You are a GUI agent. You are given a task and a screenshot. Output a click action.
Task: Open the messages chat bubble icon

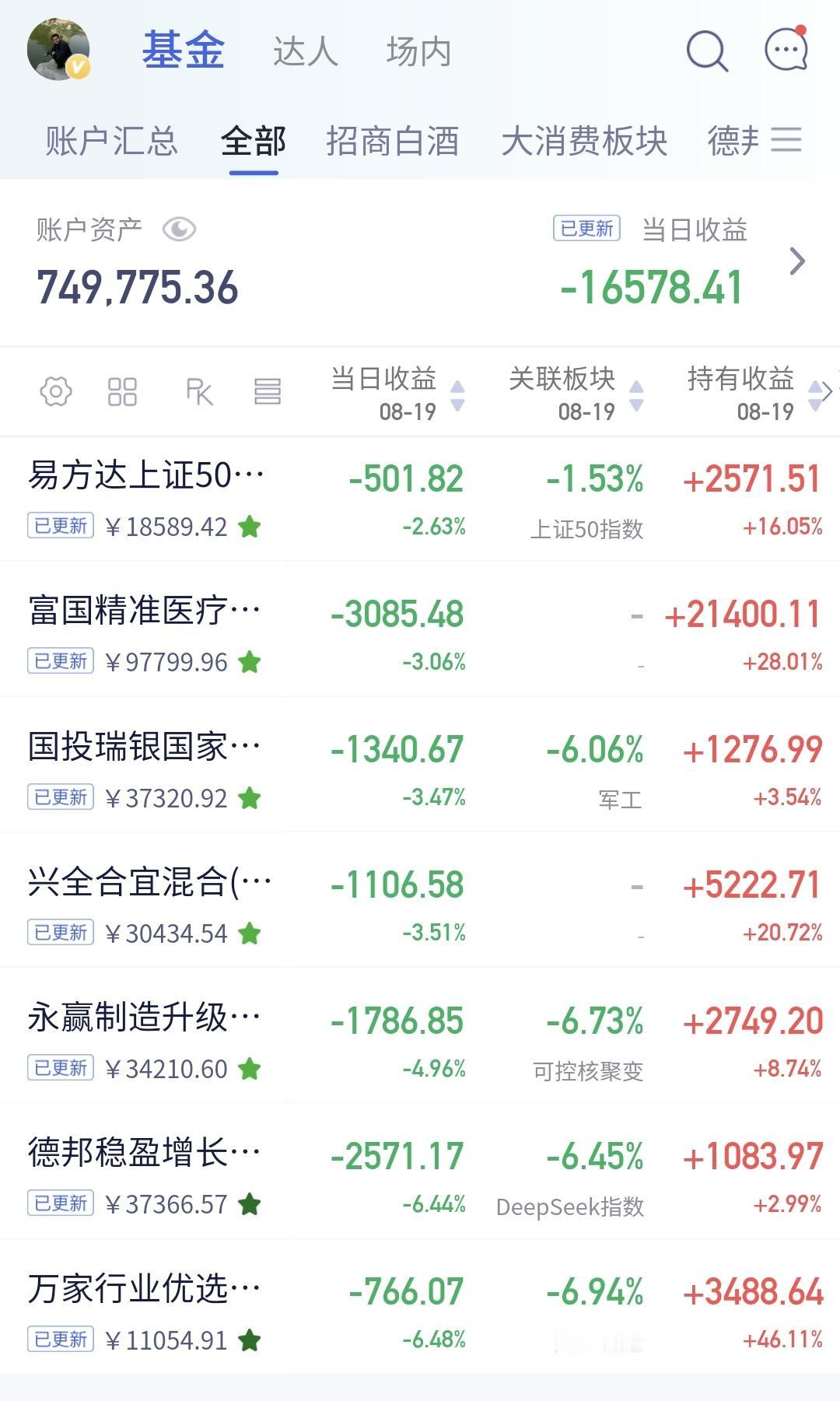(786, 49)
